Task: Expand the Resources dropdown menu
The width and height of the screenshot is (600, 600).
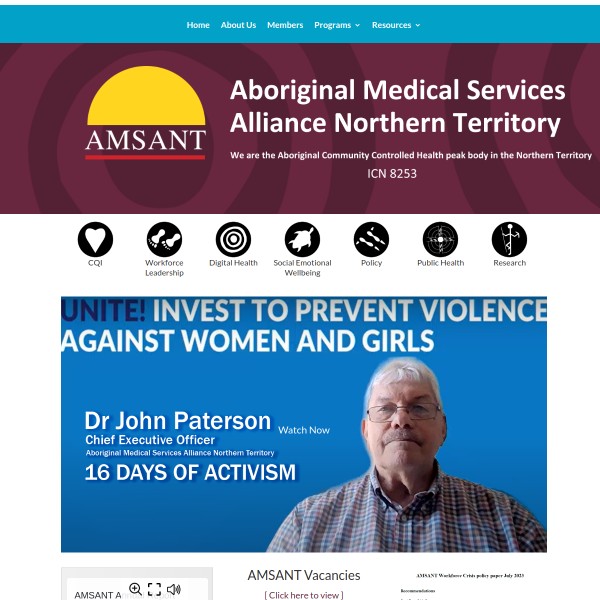Action: pos(396,25)
